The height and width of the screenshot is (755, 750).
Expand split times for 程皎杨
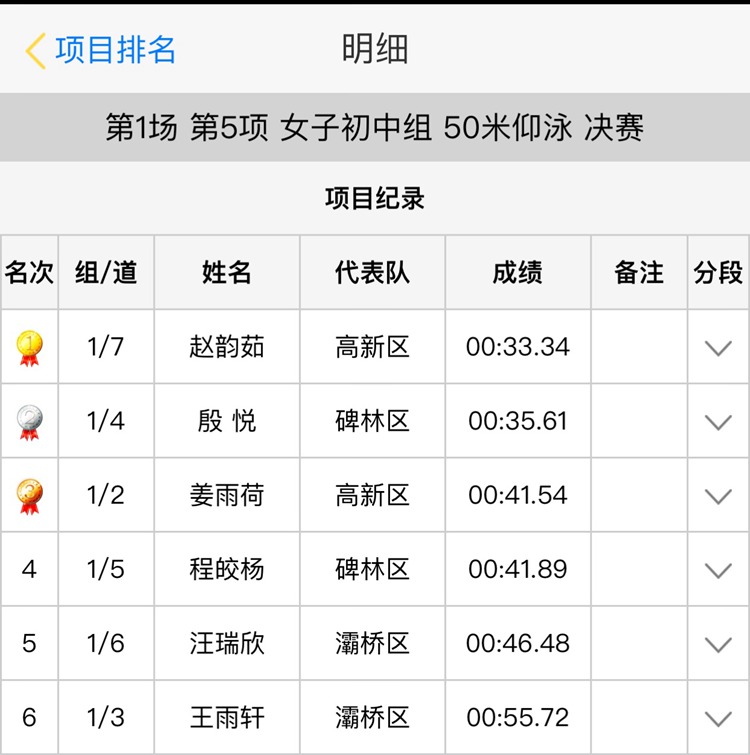coord(718,569)
